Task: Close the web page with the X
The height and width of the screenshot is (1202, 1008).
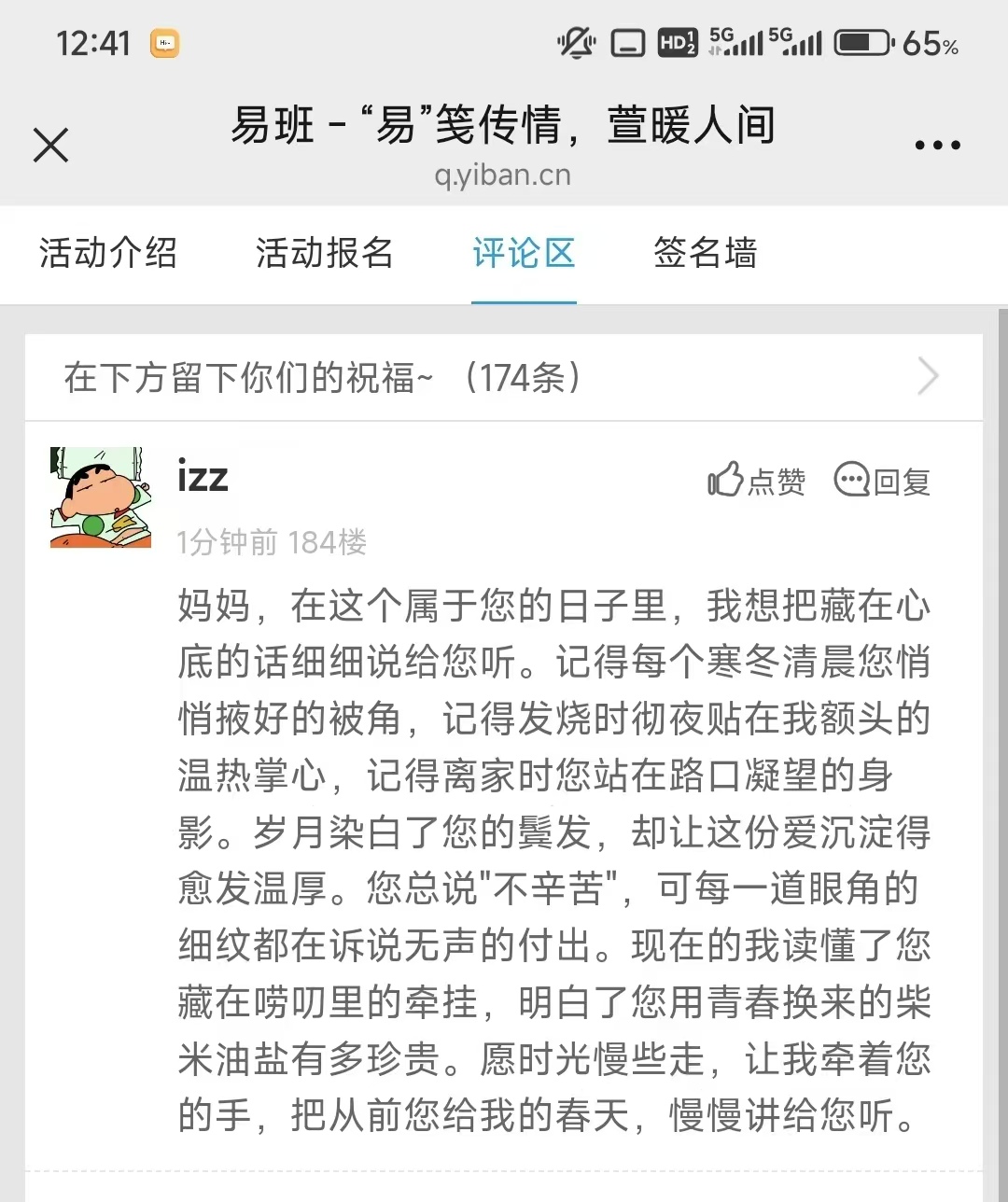Action: (x=51, y=146)
